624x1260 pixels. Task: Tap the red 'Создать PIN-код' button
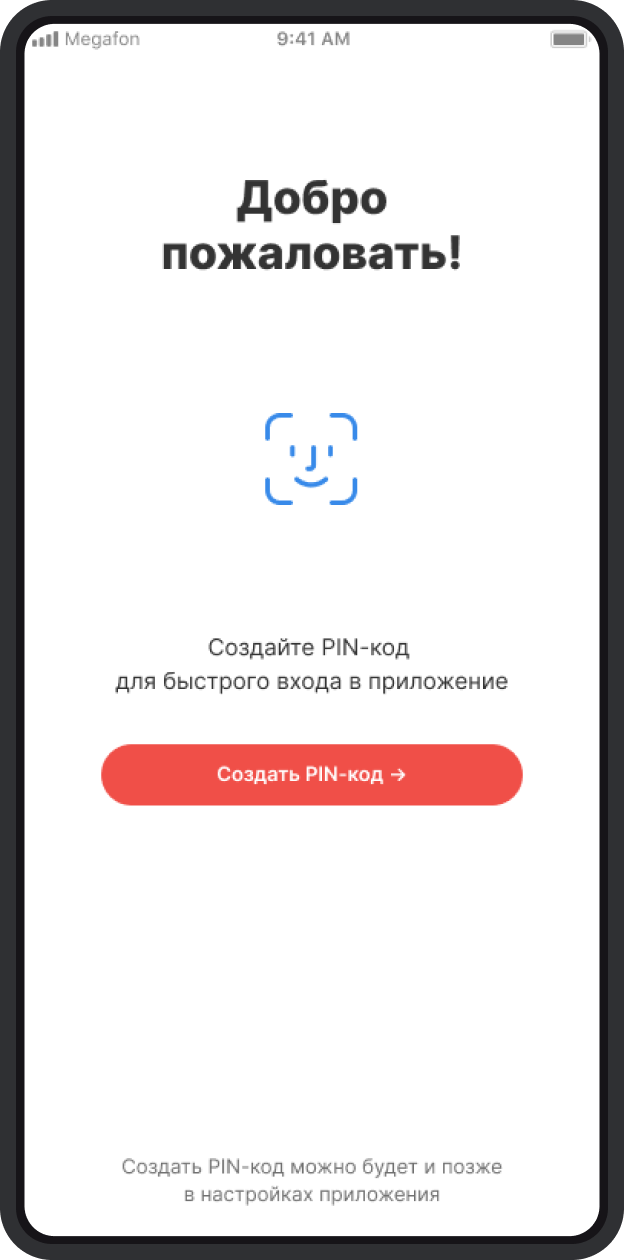pos(311,774)
